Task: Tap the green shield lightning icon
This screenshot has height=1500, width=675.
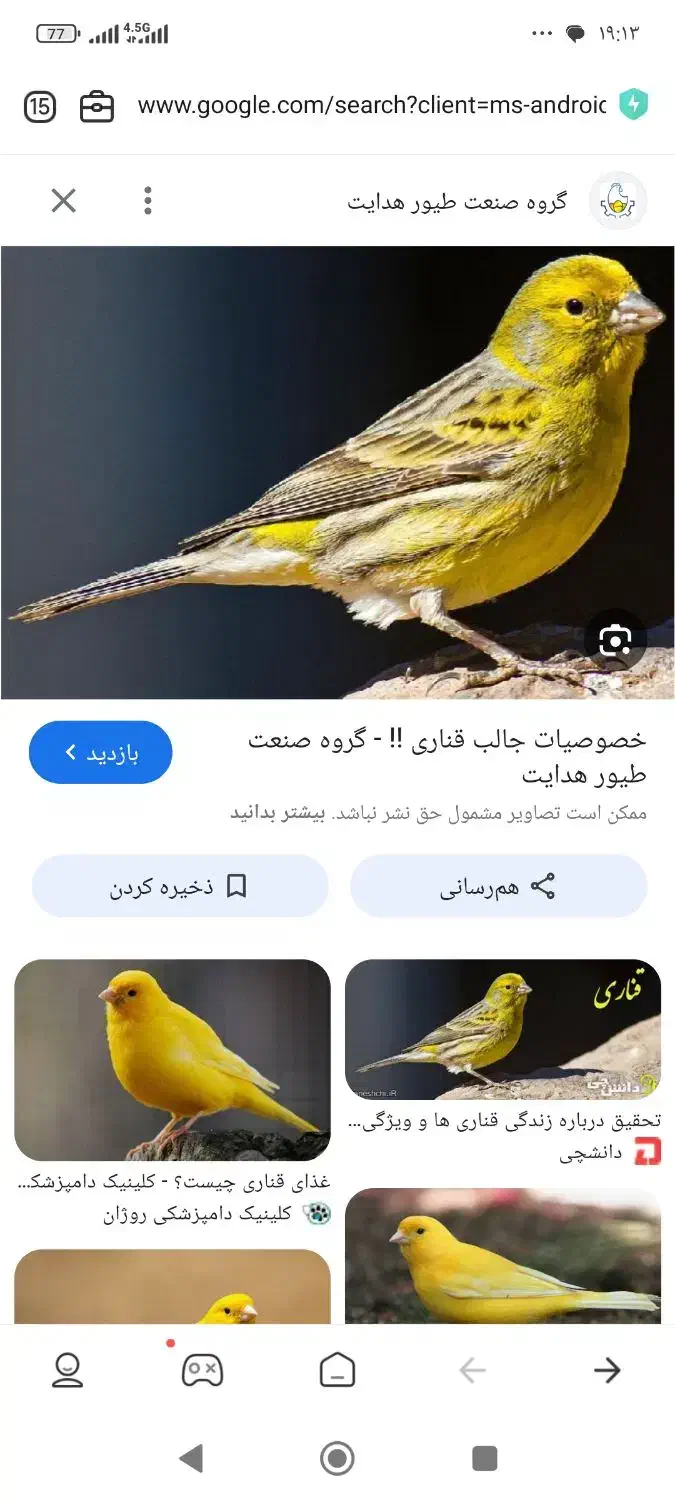Action: (x=633, y=105)
